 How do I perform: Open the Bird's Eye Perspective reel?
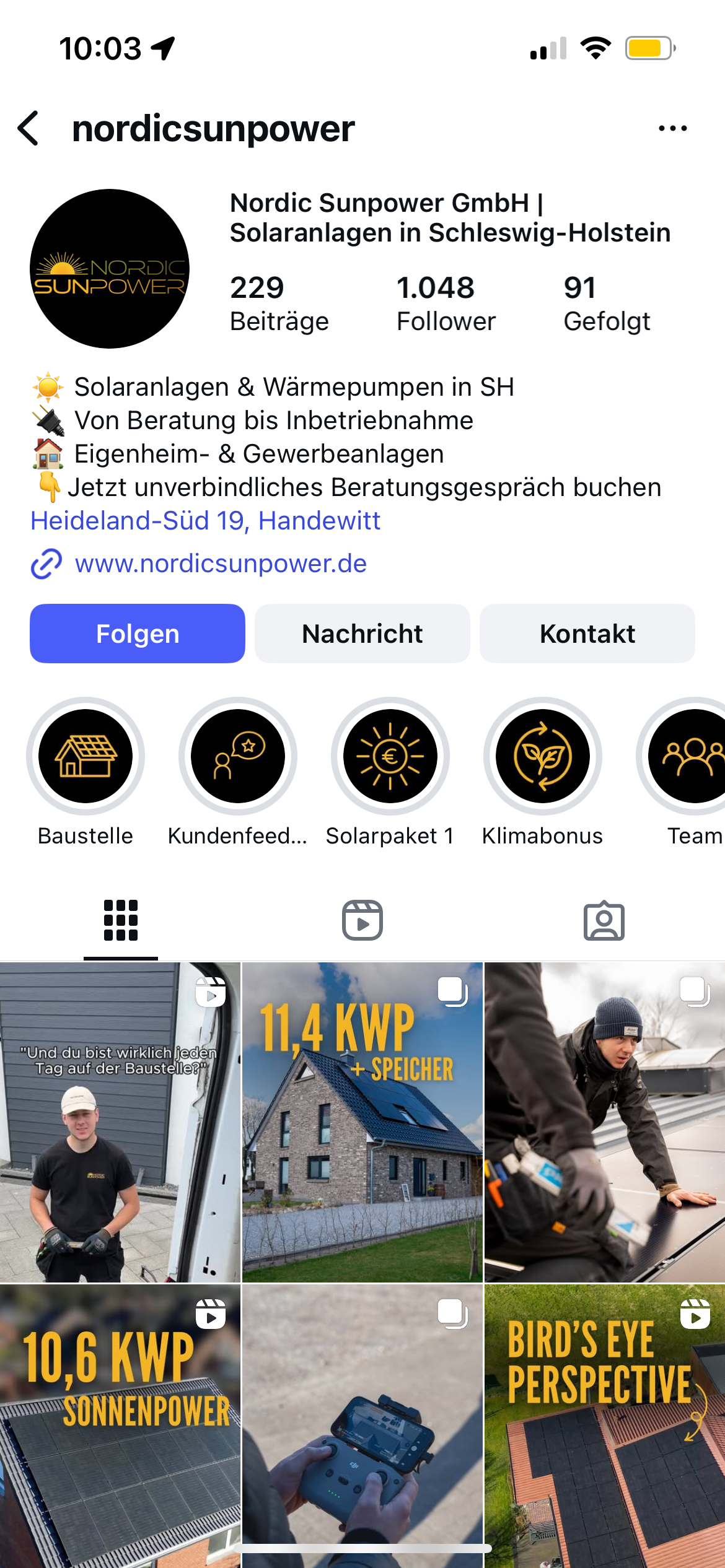pos(604,1426)
